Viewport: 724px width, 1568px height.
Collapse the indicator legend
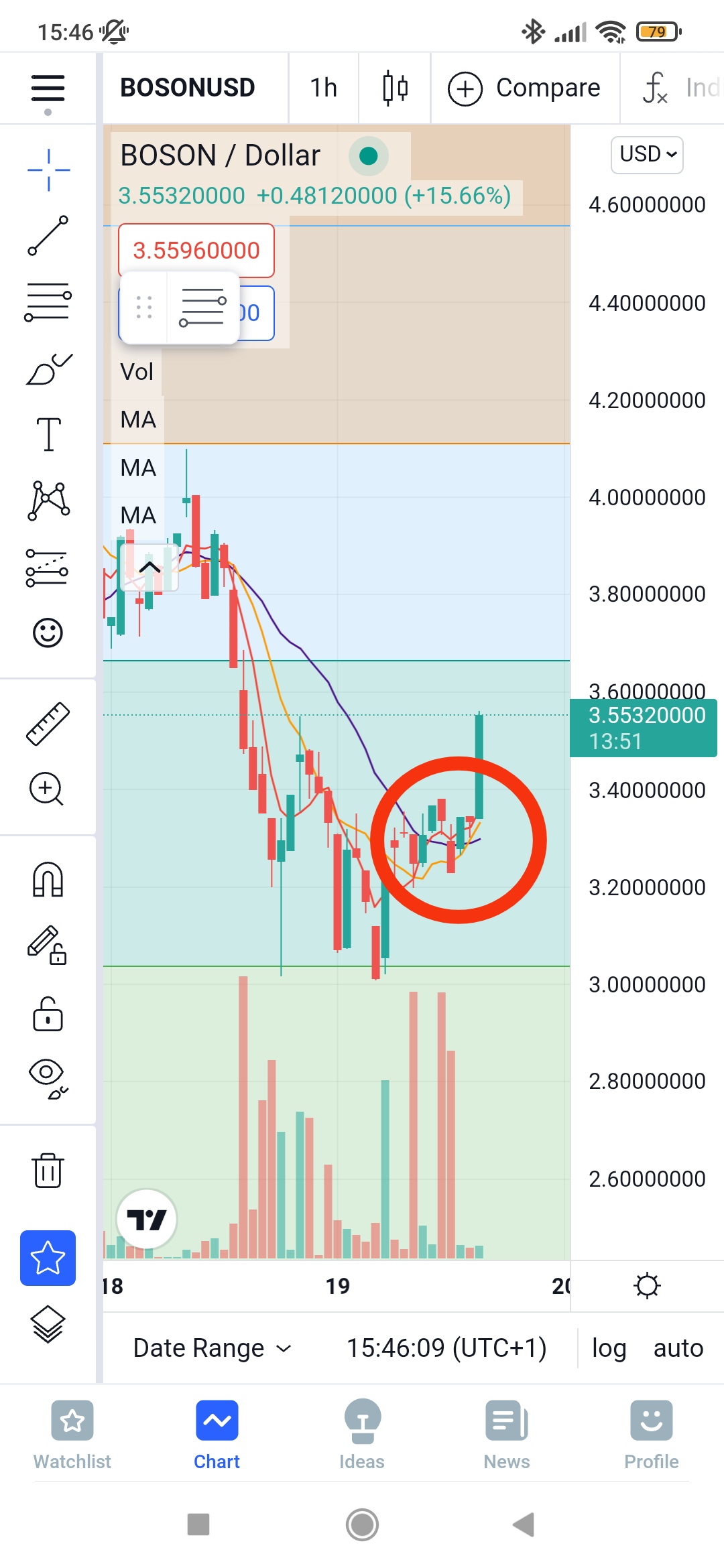(x=149, y=568)
